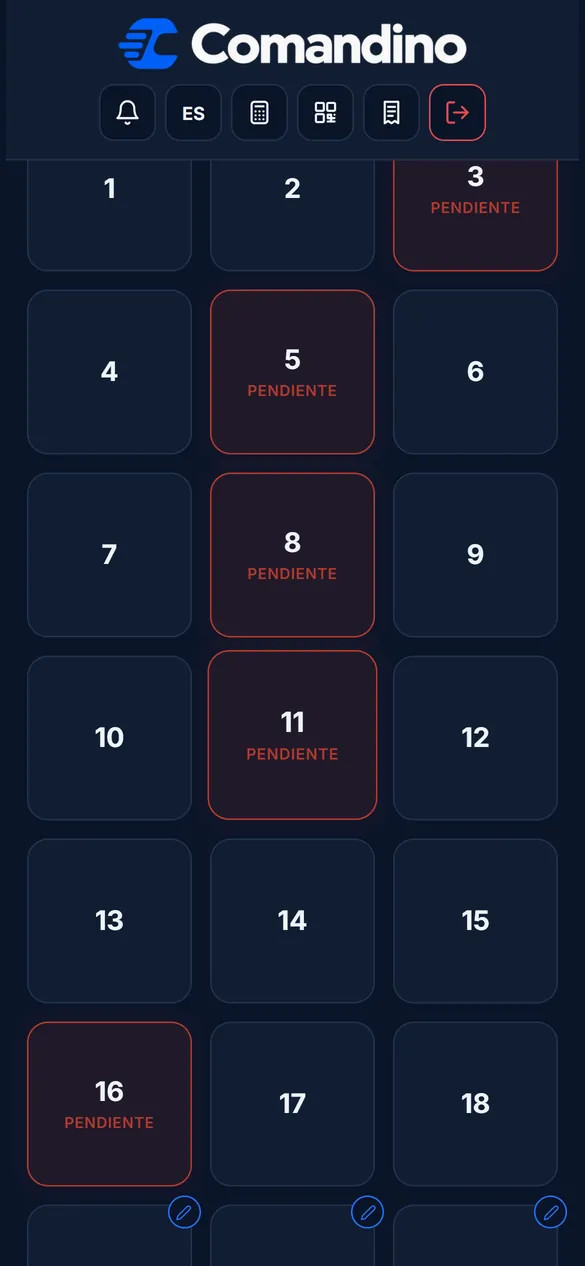This screenshot has width=585, height=1266.
Task: Open the notifications bell
Action: (x=127, y=113)
